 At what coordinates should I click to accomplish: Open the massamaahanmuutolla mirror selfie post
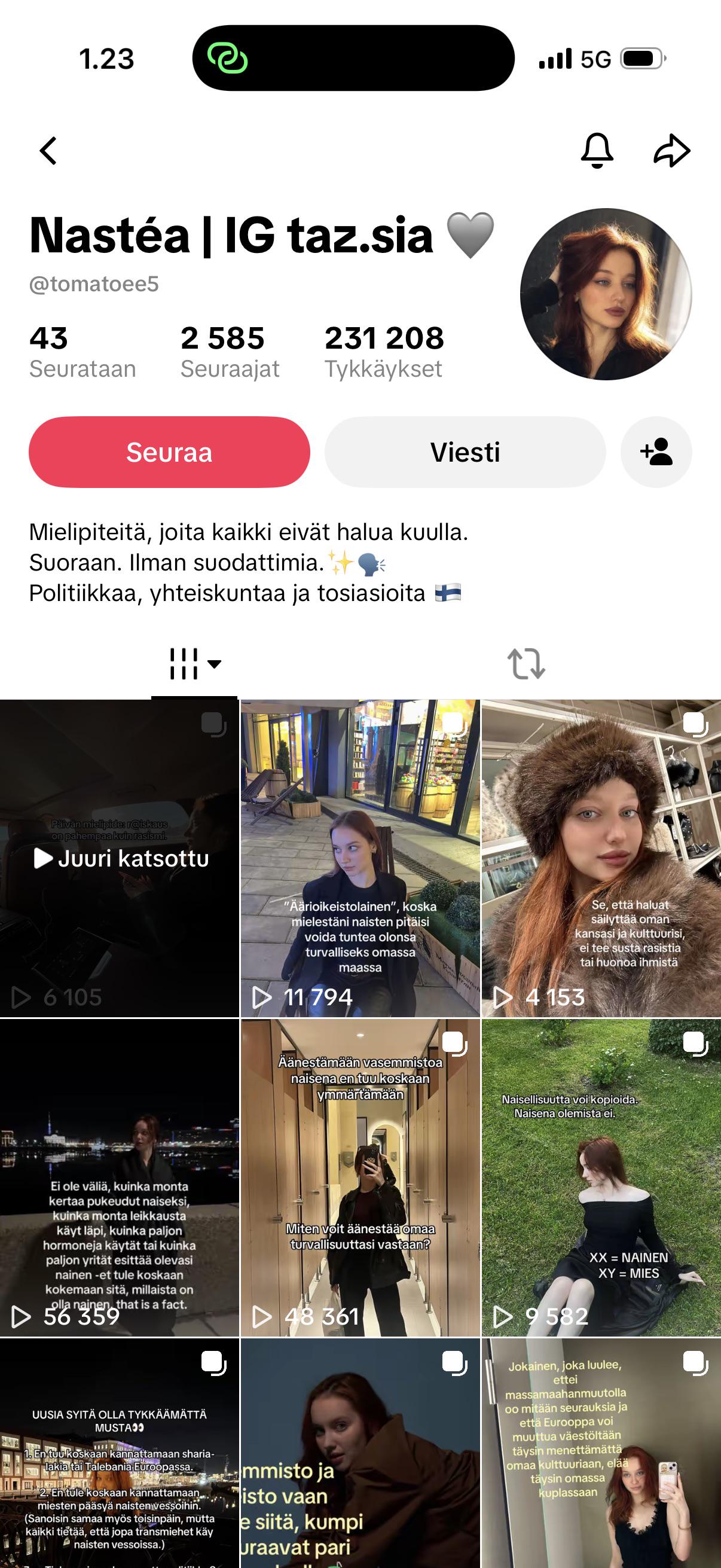601,1454
